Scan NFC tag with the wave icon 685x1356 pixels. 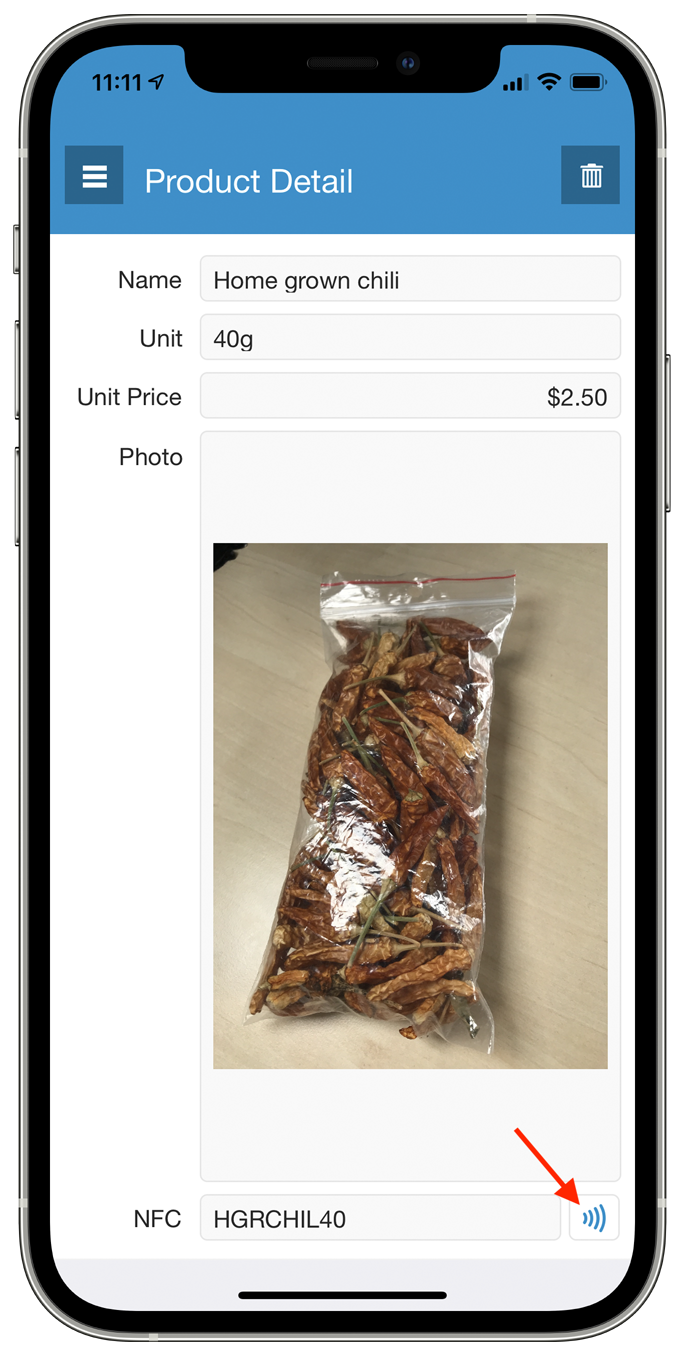point(594,1218)
